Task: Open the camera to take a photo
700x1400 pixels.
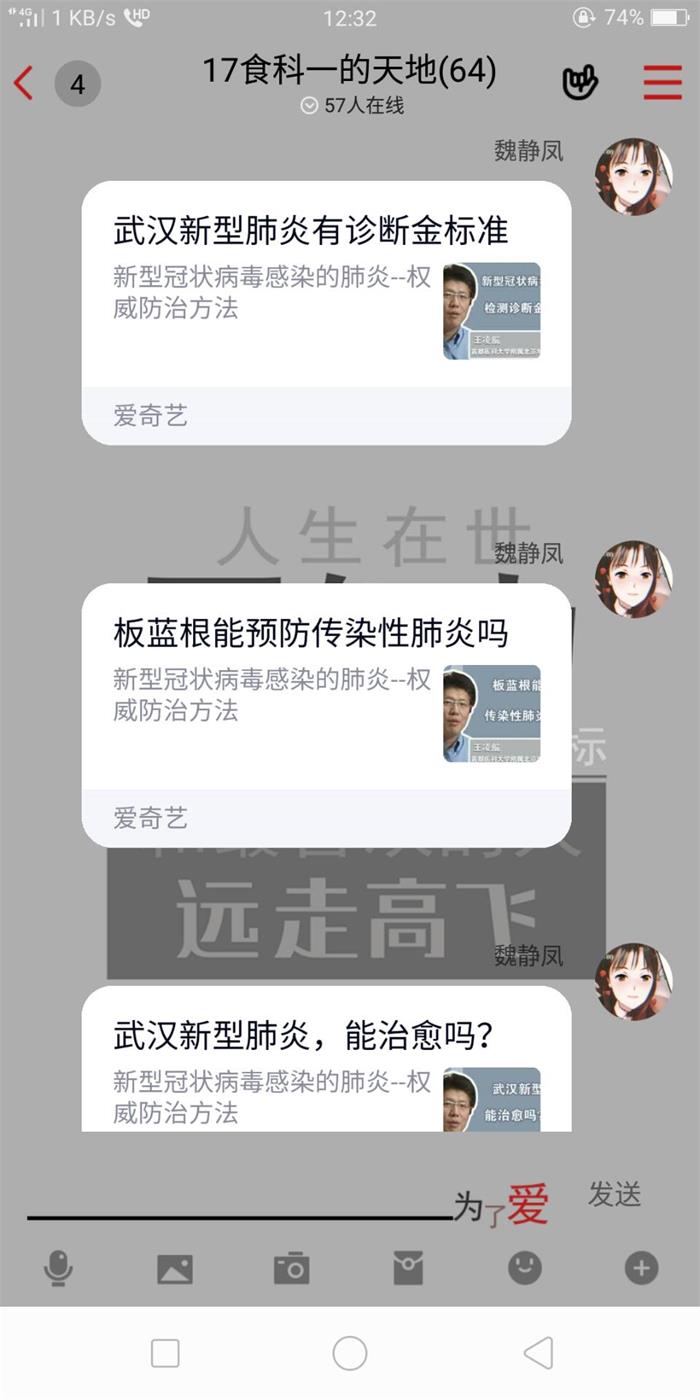Action: click(291, 1269)
